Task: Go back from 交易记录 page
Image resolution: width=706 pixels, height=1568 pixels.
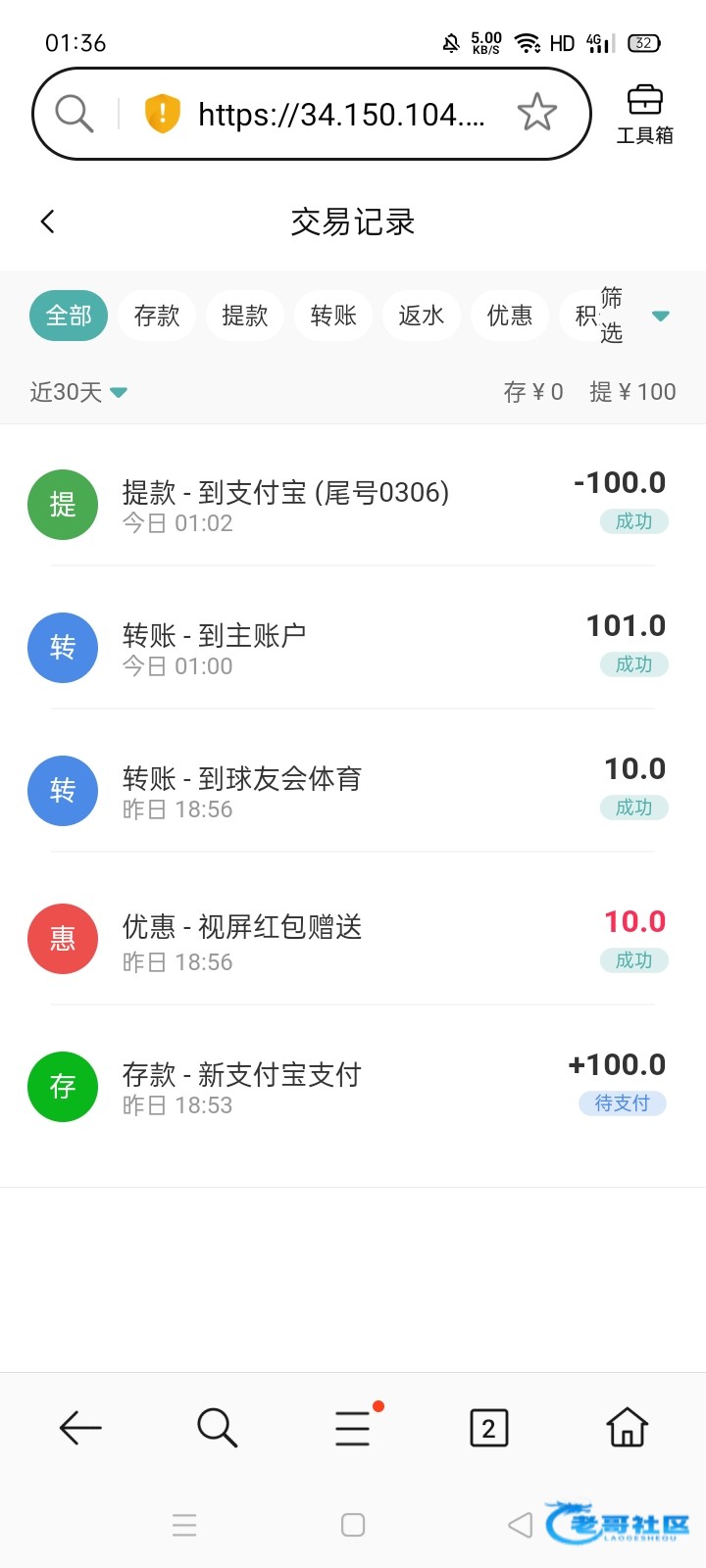Action: pos(48,221)
